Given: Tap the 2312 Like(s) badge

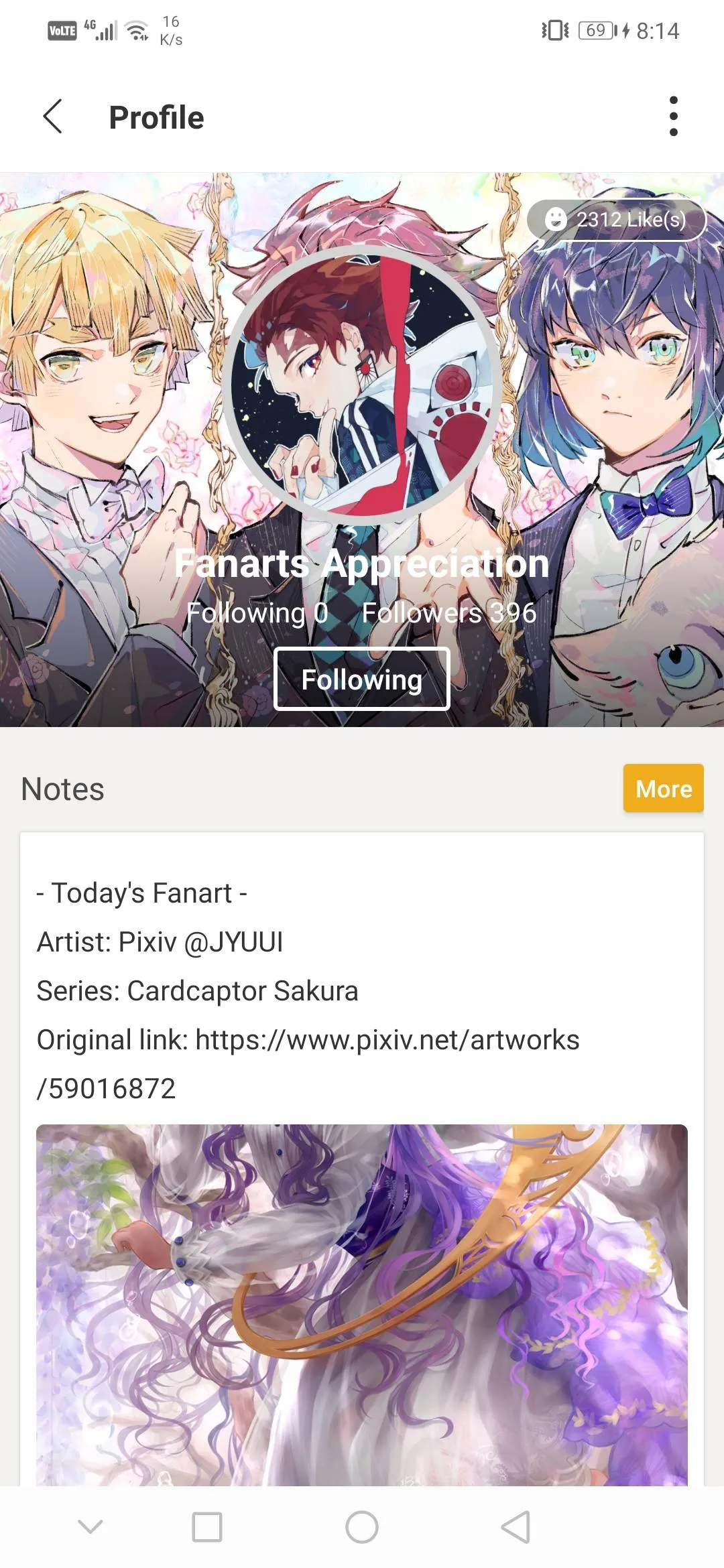Looking at the screenshot, I should (617, 220).
